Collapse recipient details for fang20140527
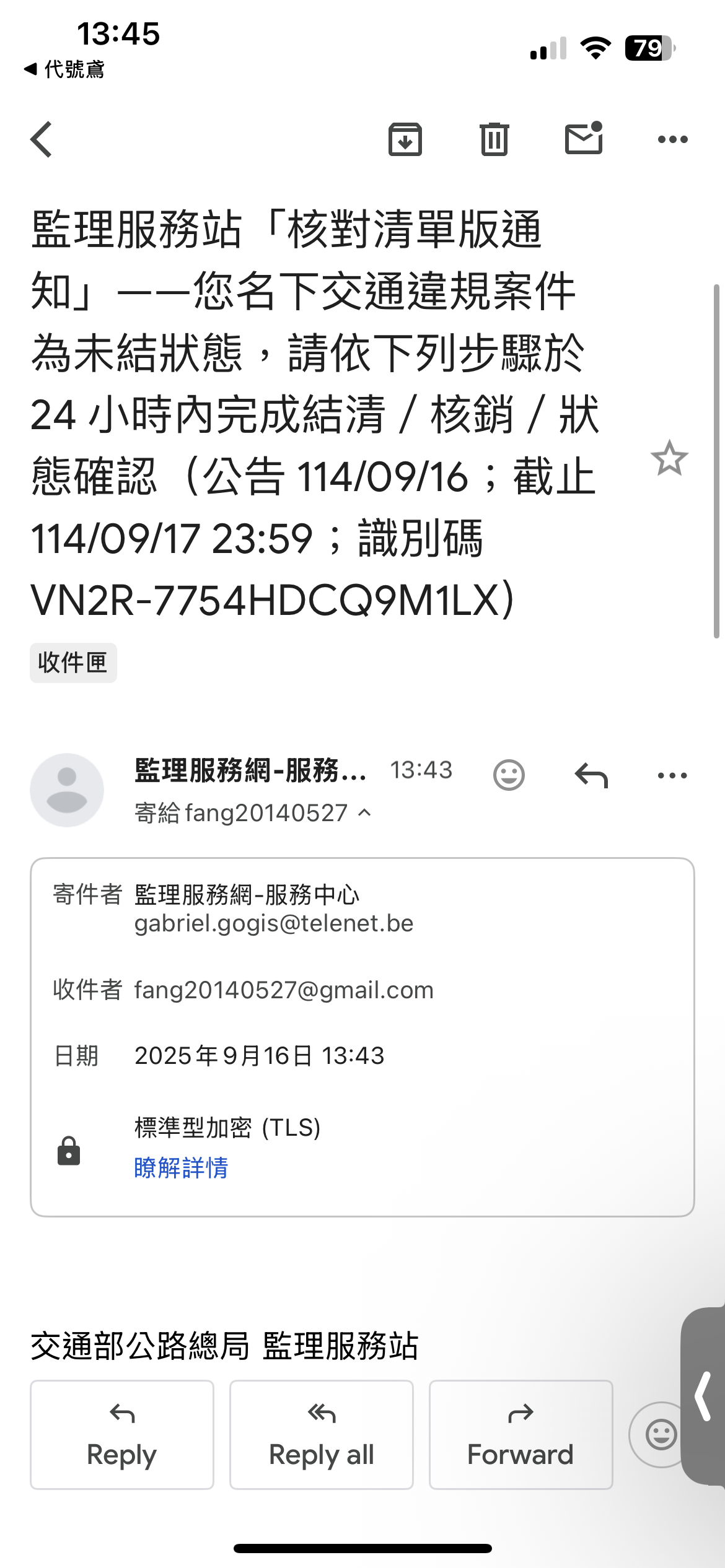This screenshot has width=725, height=1568. (x=366, y=812)
